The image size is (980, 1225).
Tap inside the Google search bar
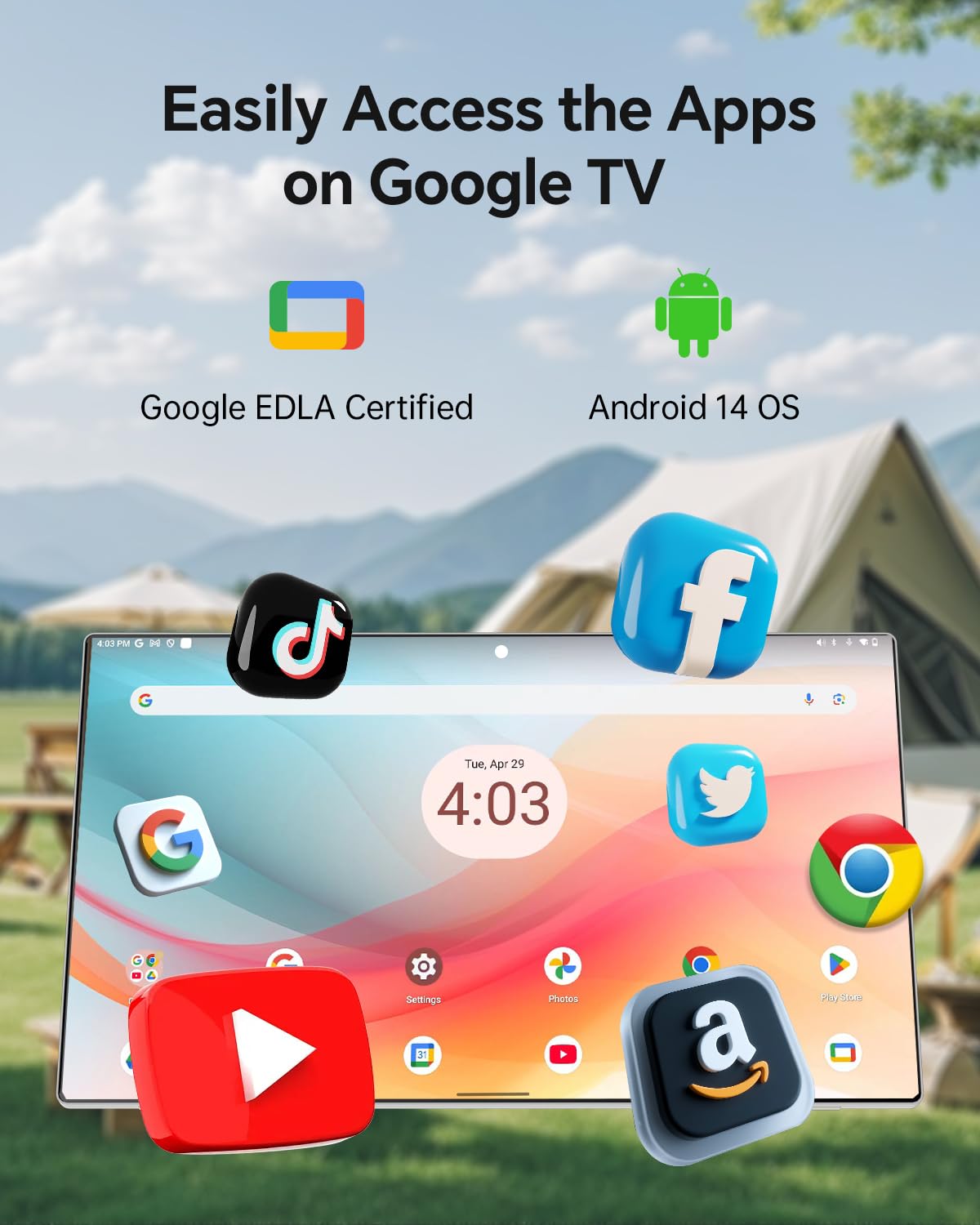(474, 700)
